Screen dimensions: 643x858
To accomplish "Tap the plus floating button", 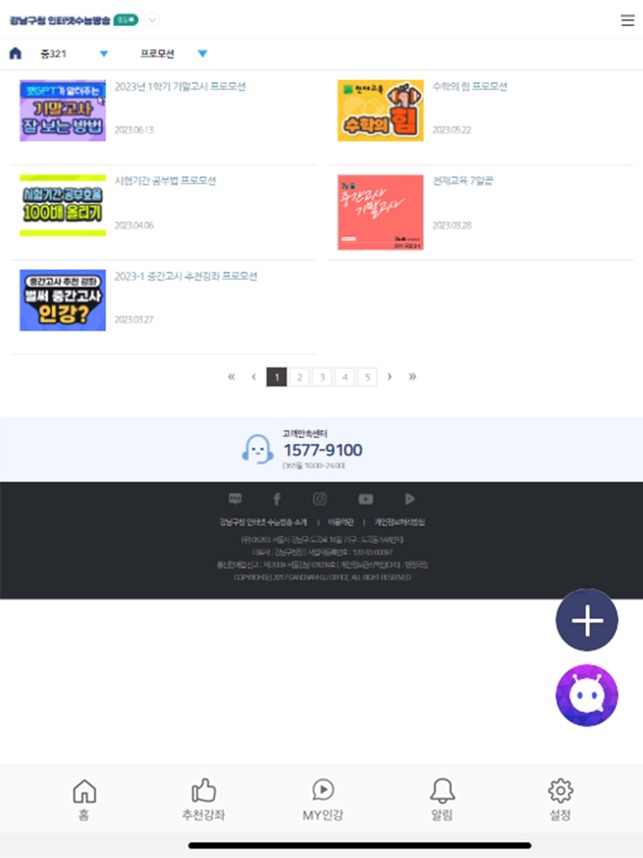I will 587,621.
